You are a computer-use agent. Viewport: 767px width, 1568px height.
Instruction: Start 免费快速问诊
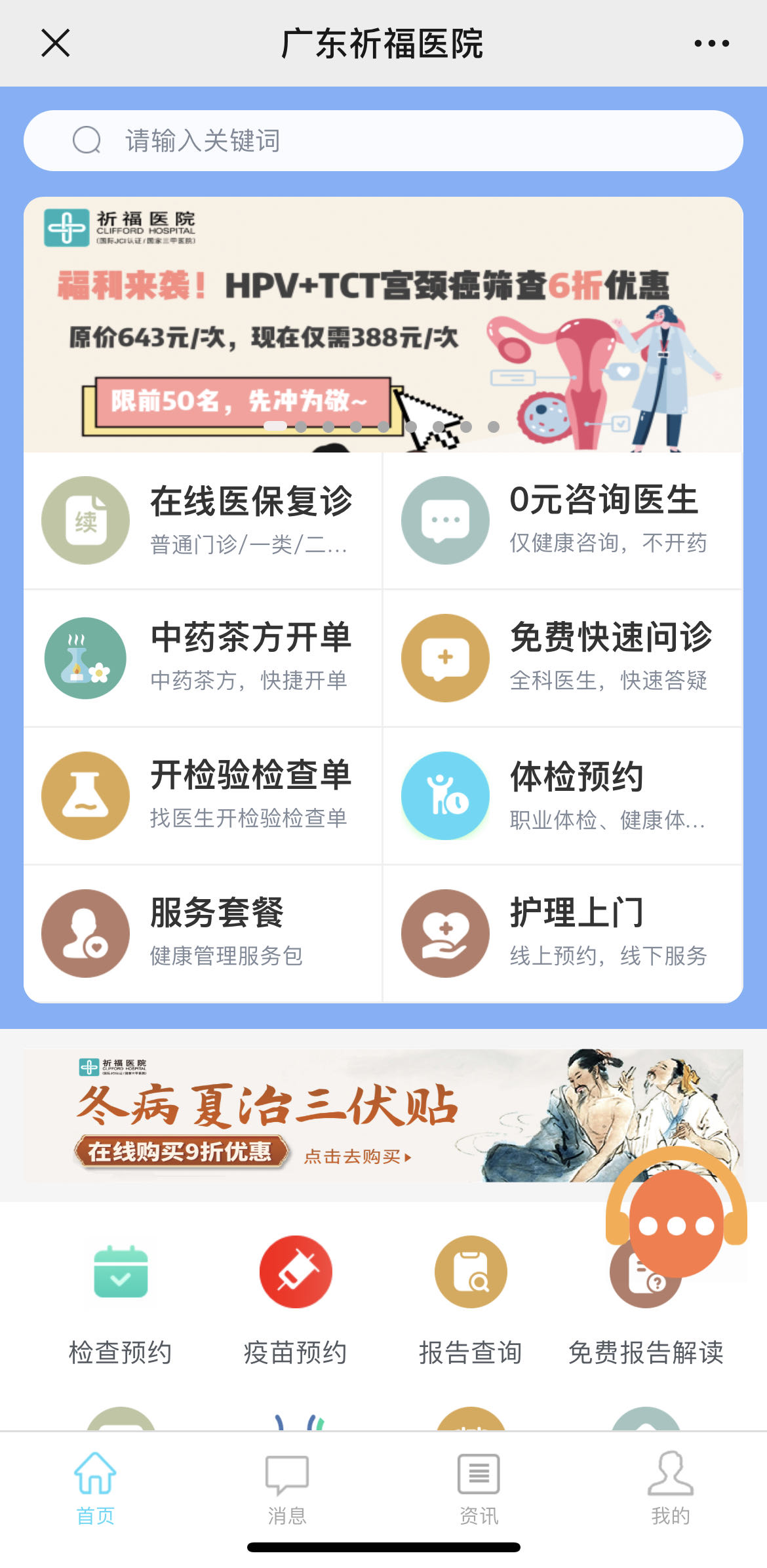(562, 658)
